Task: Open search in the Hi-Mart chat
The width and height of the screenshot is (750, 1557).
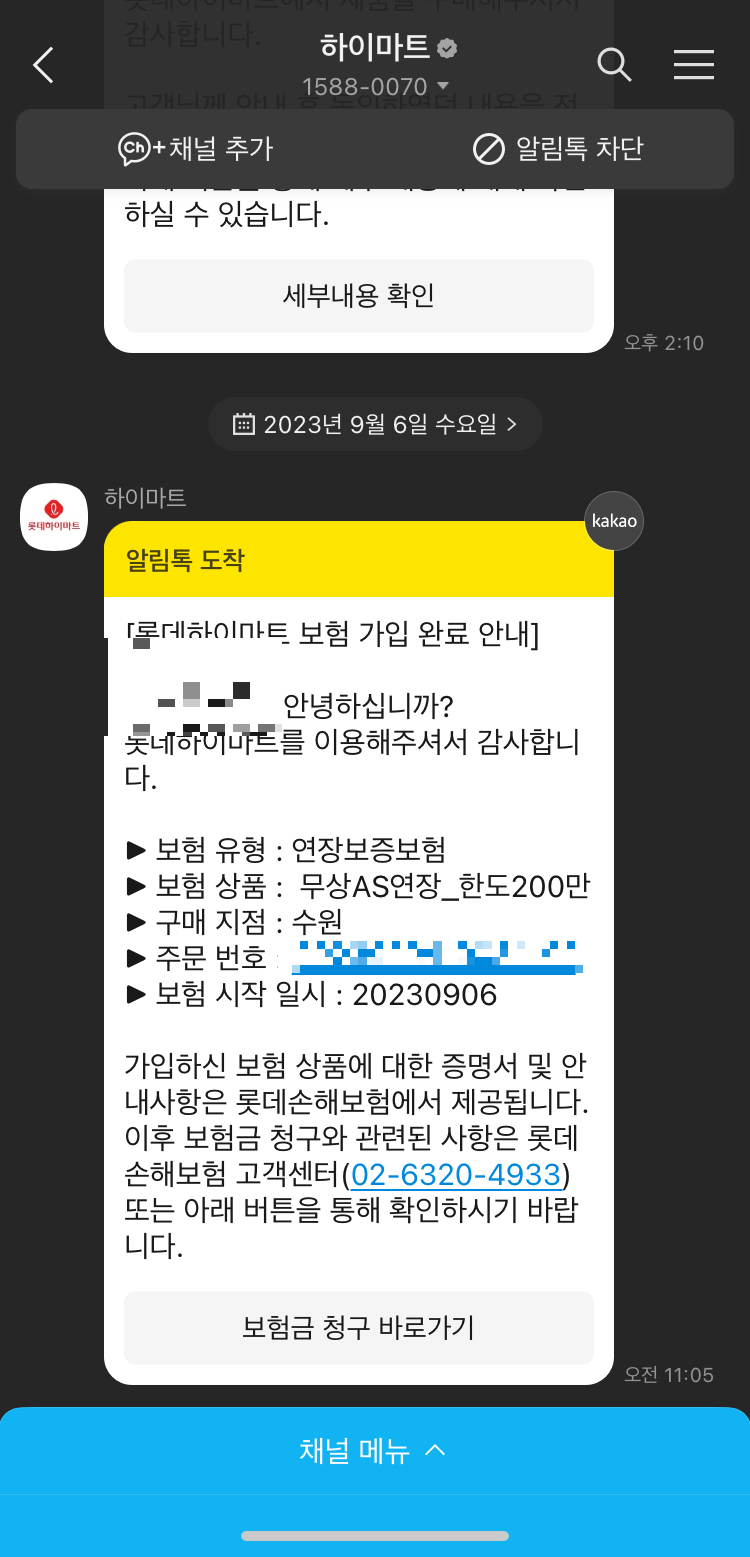Action: point(614,64)
